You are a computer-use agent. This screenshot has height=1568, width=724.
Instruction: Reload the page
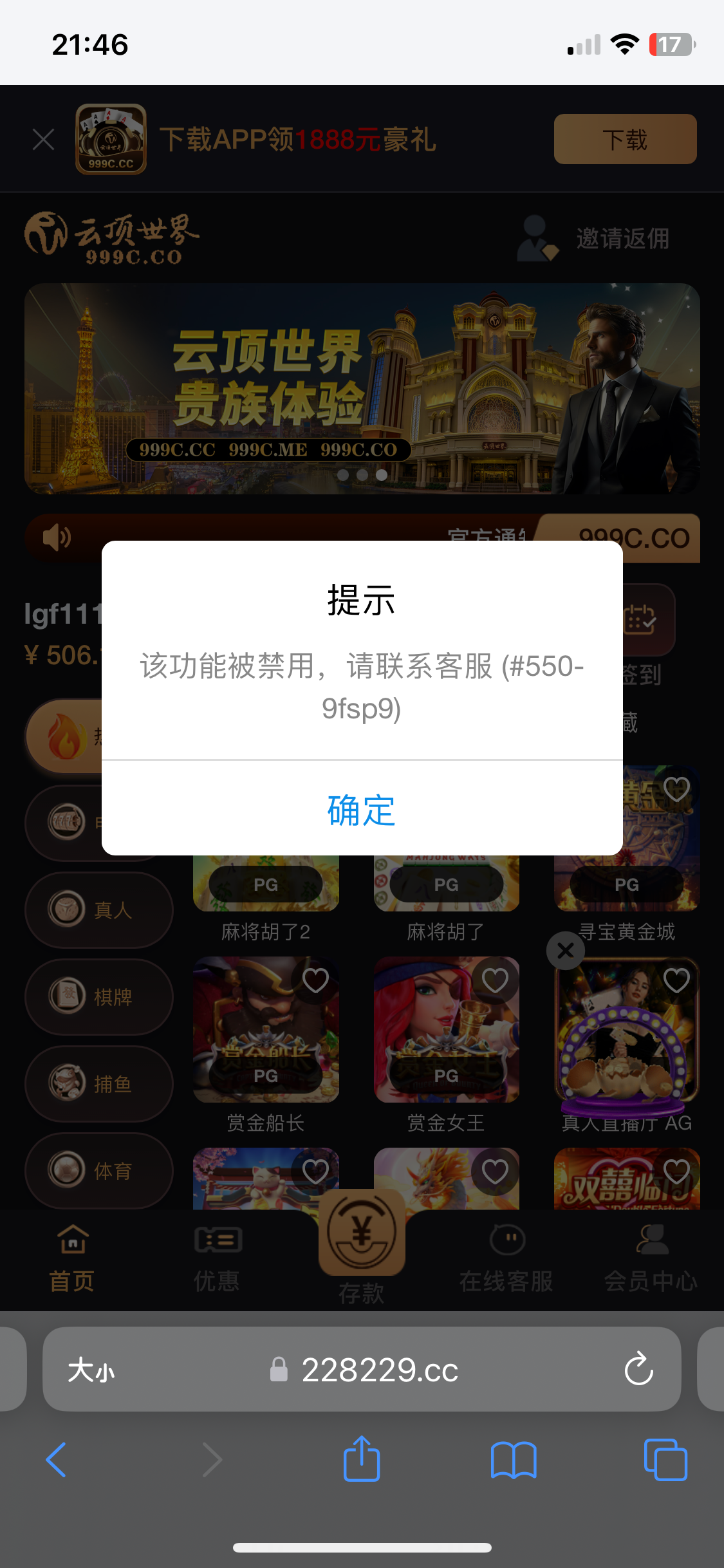point(638,1369)
